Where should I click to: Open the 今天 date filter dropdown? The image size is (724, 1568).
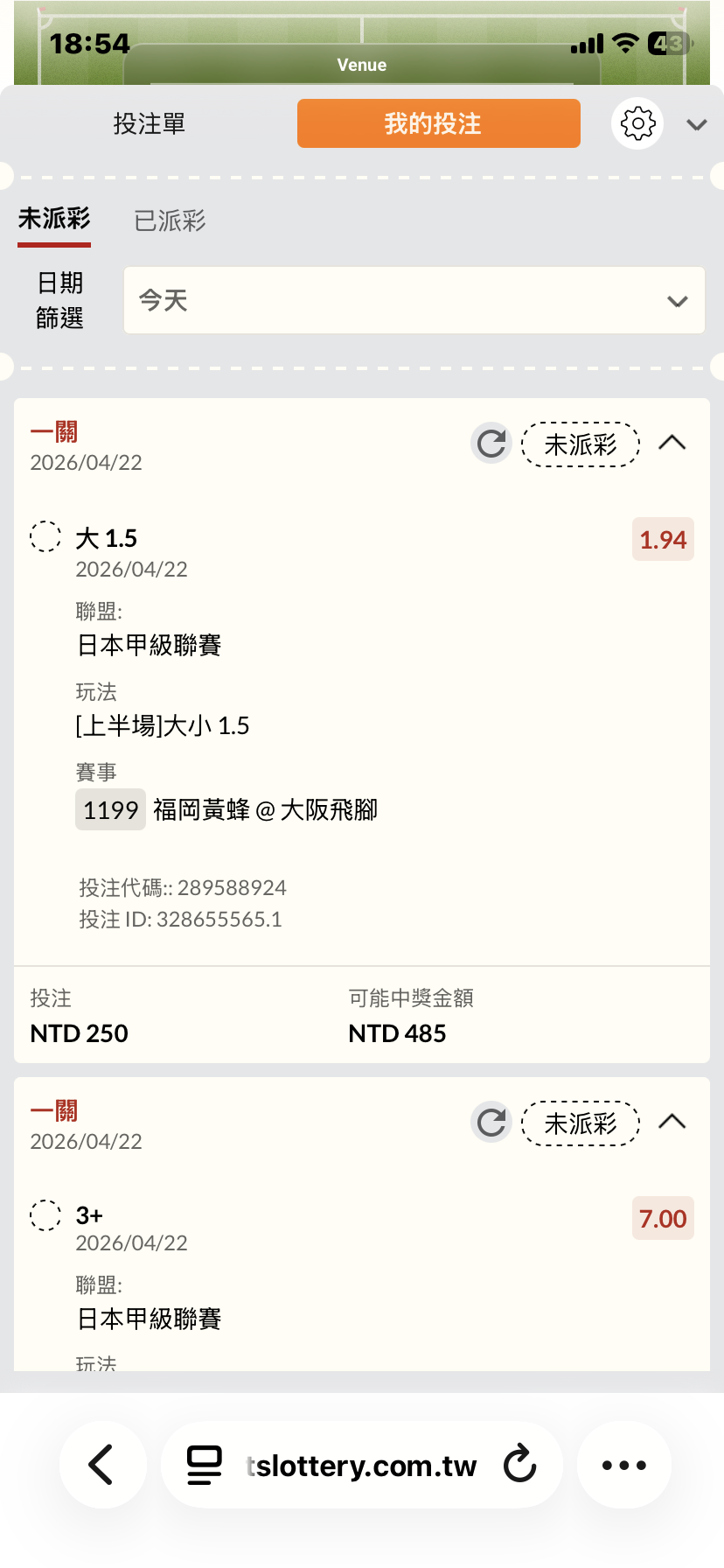414,300
